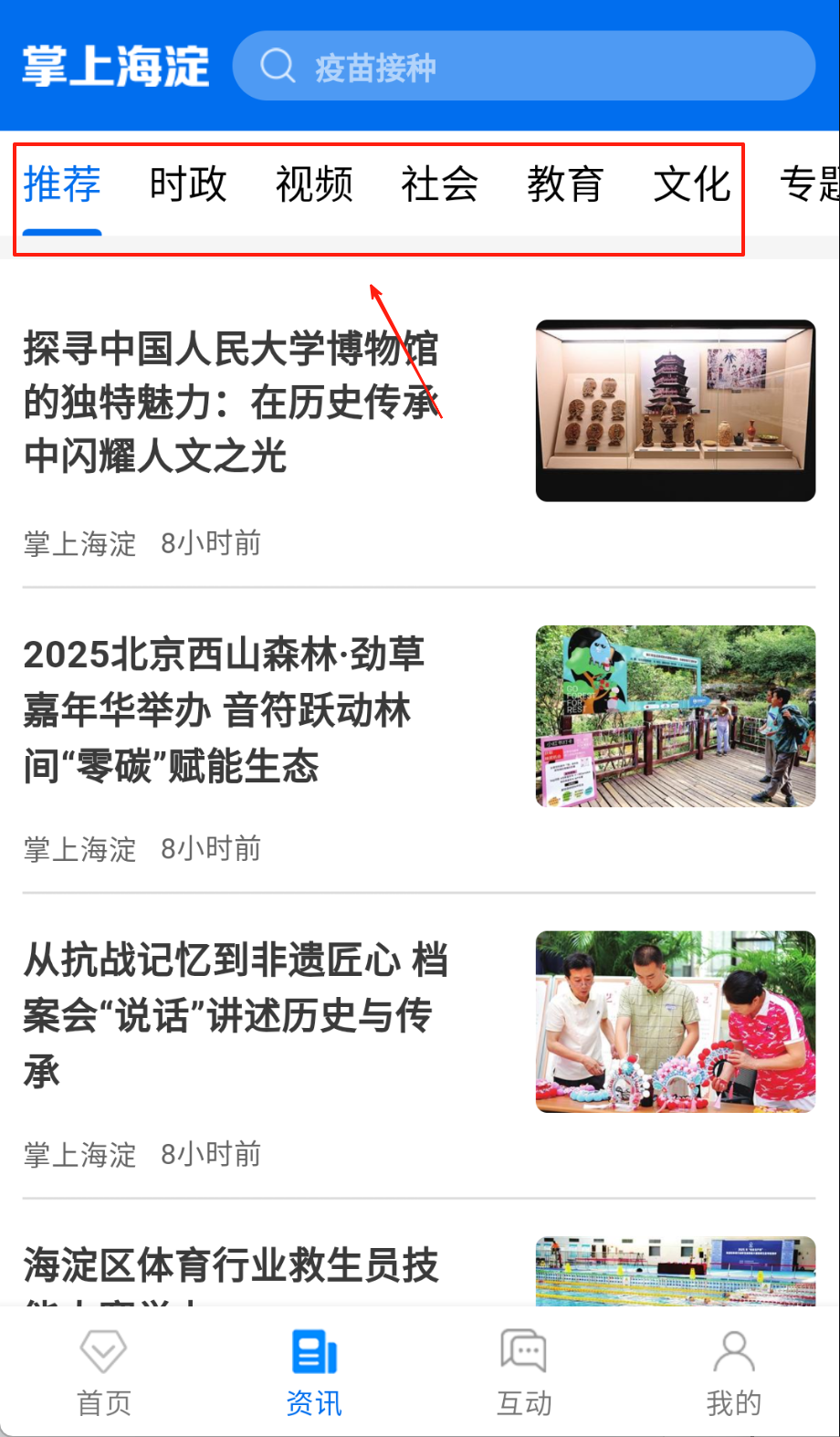The height and width of the screenshot is (1437, 840).
Task: Read the 2025北京西山森林·劲草嘉年华 article
Action: pyautogui.click(x=225, y=709)
